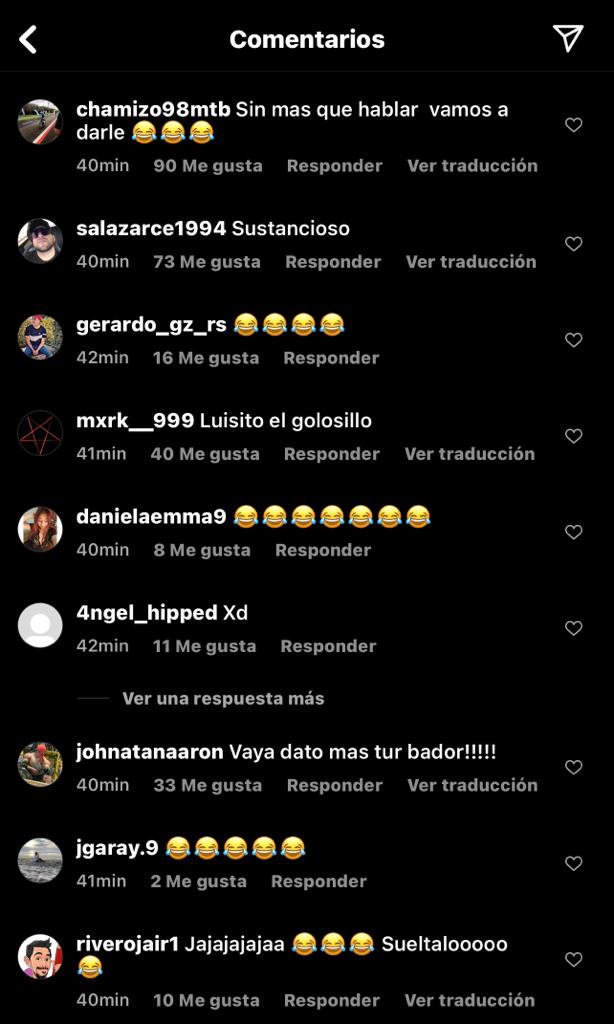Image resolution: width=614 pixels, height=1024 pixels.
Task: Reply to chamizo98mtb's comment
Action: coord(334,166)
